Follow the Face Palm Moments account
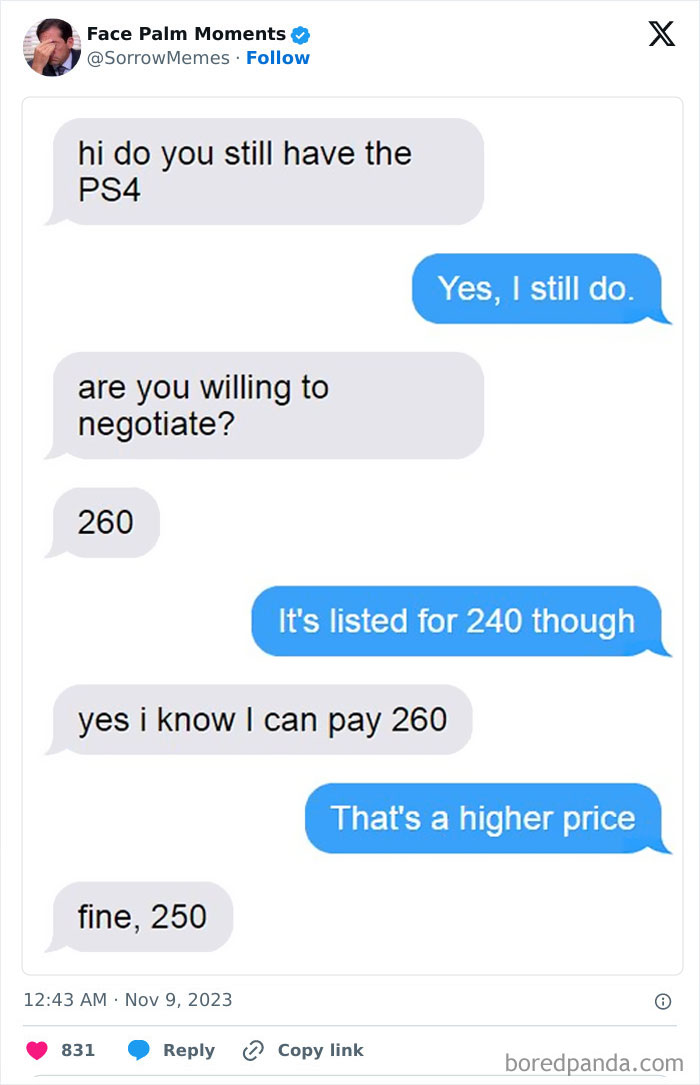The height and width of the screenshot is (1085, 700). (278, 58)
